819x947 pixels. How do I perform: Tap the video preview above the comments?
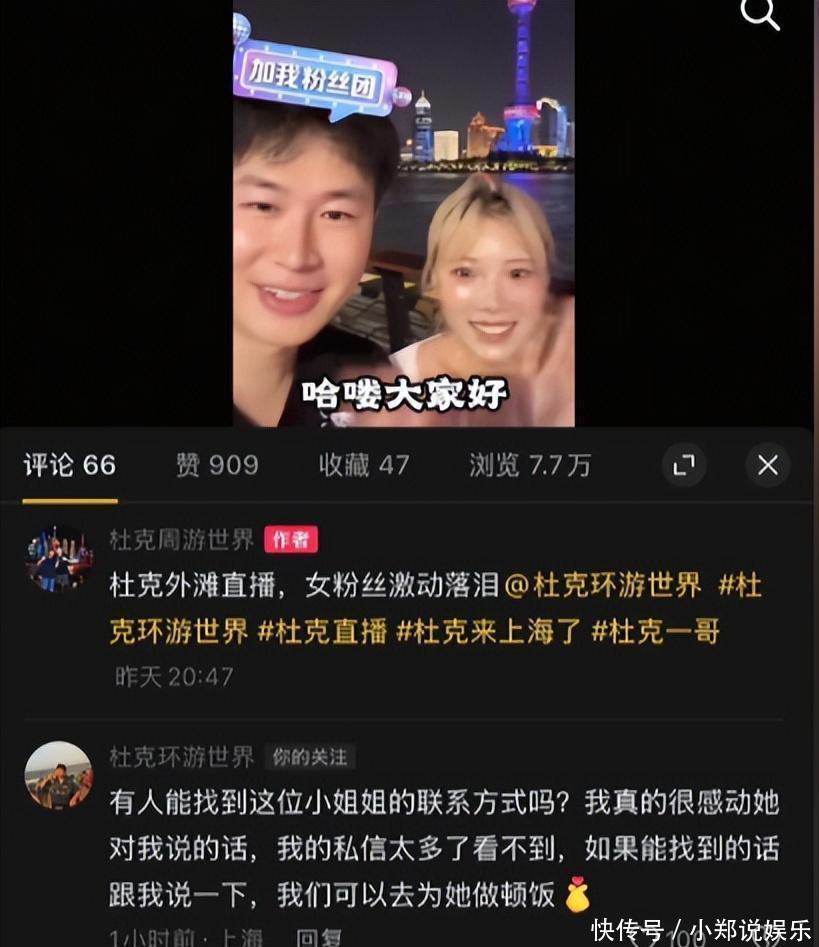point(404,214)
